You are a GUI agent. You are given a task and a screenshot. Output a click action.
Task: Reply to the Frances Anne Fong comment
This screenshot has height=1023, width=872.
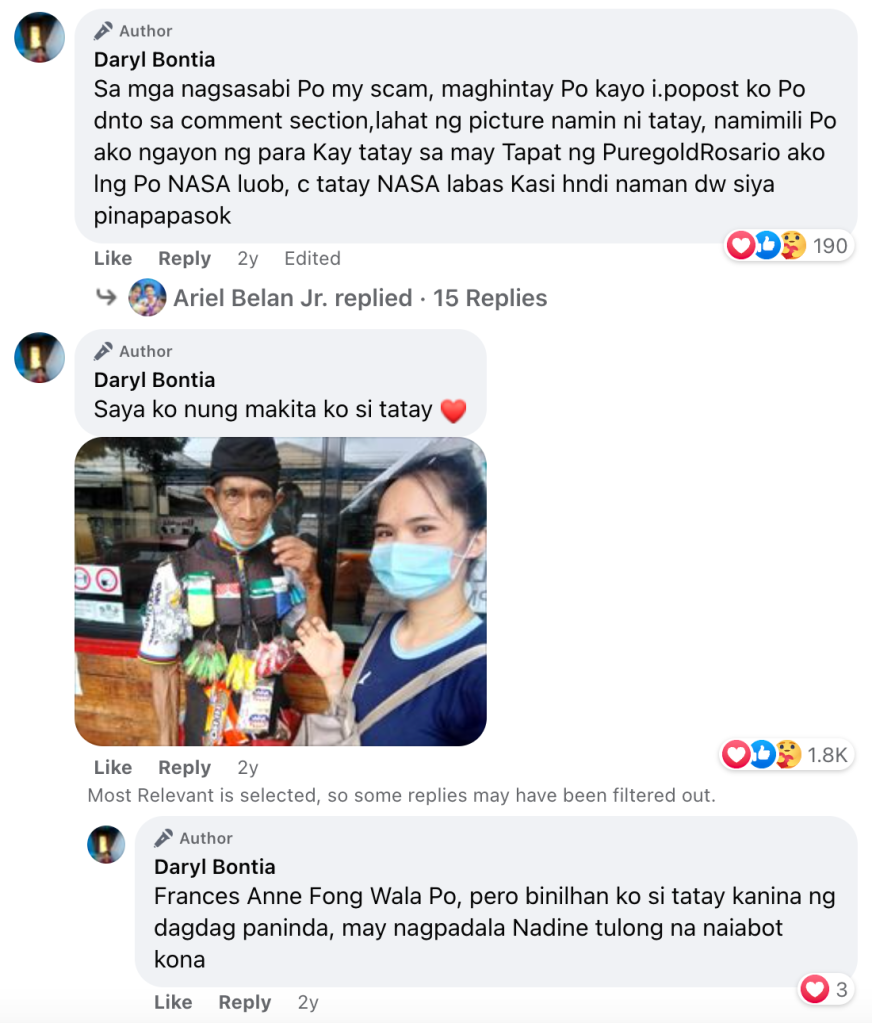(244, 1002)
